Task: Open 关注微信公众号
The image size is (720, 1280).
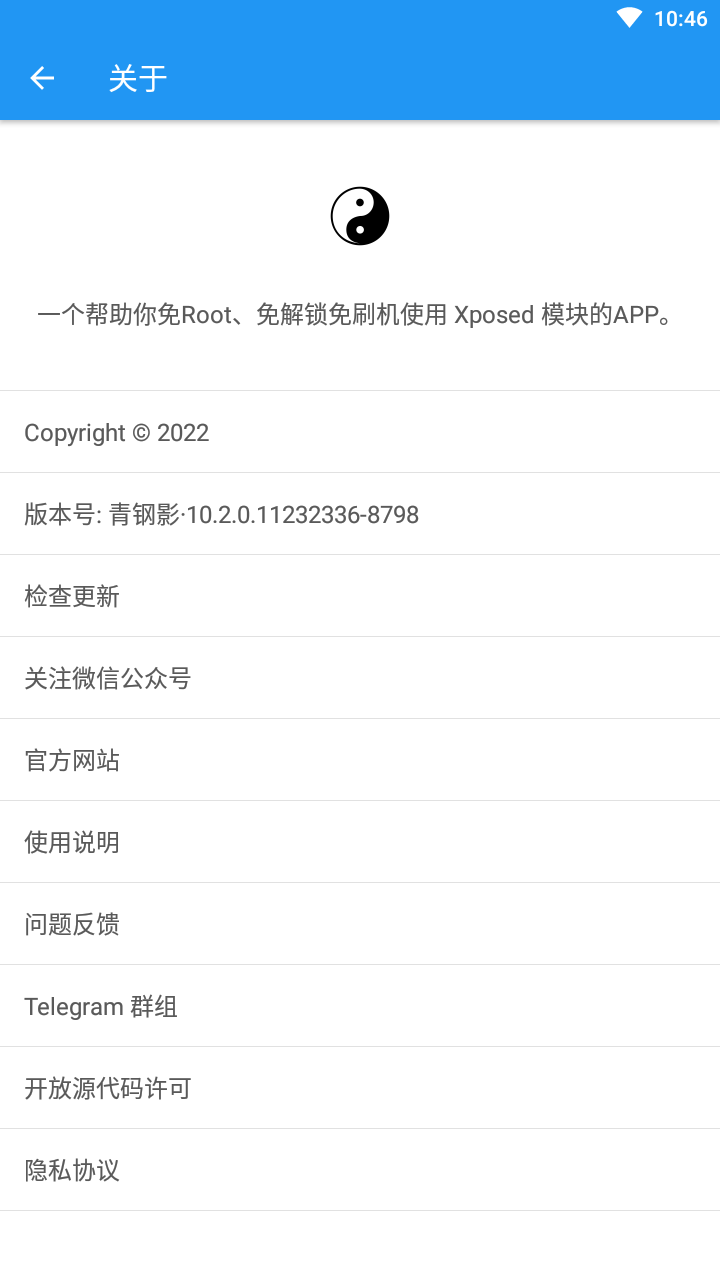Action: [x=360, y=678]
